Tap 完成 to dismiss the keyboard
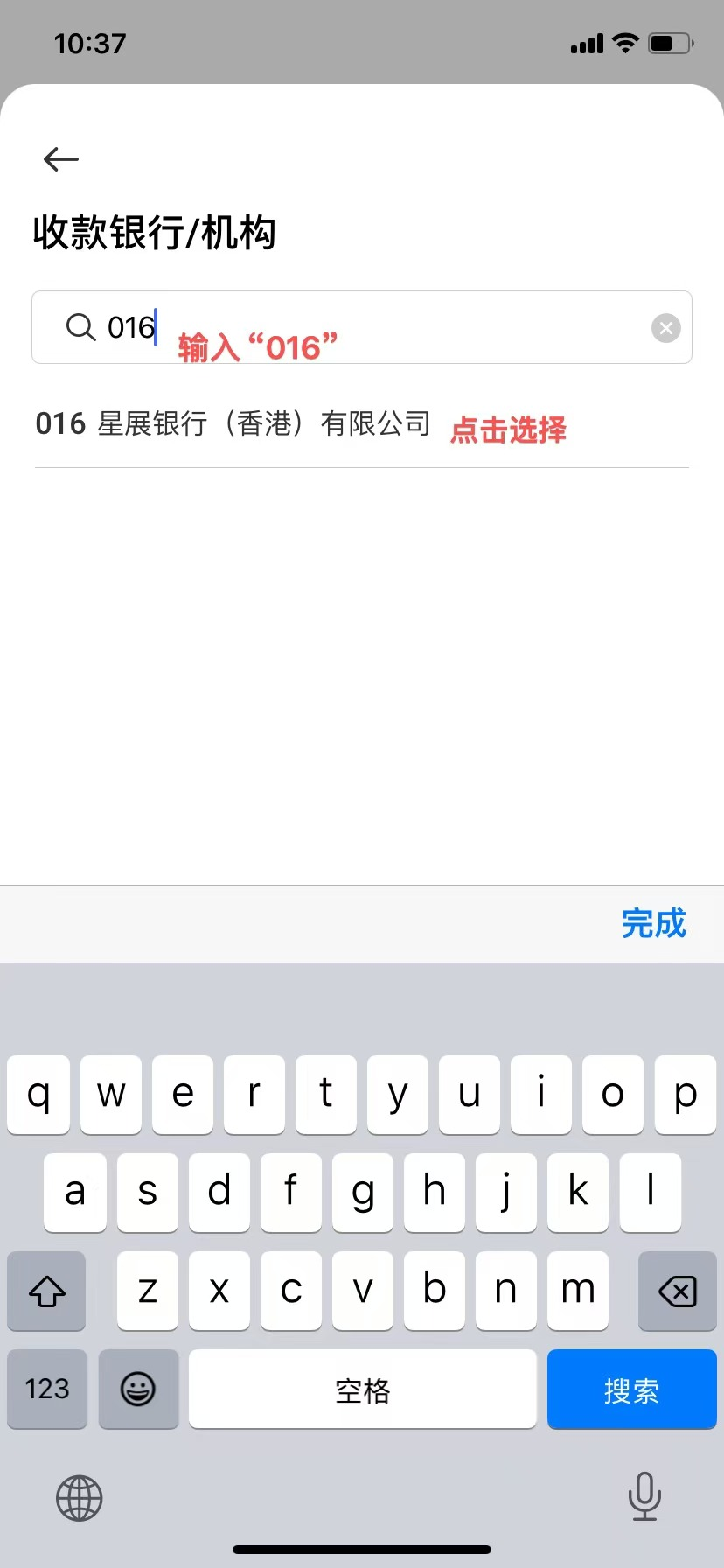The width and height of the screenshot is (724, 1568). pyautogui.click(x=653, y=923)
